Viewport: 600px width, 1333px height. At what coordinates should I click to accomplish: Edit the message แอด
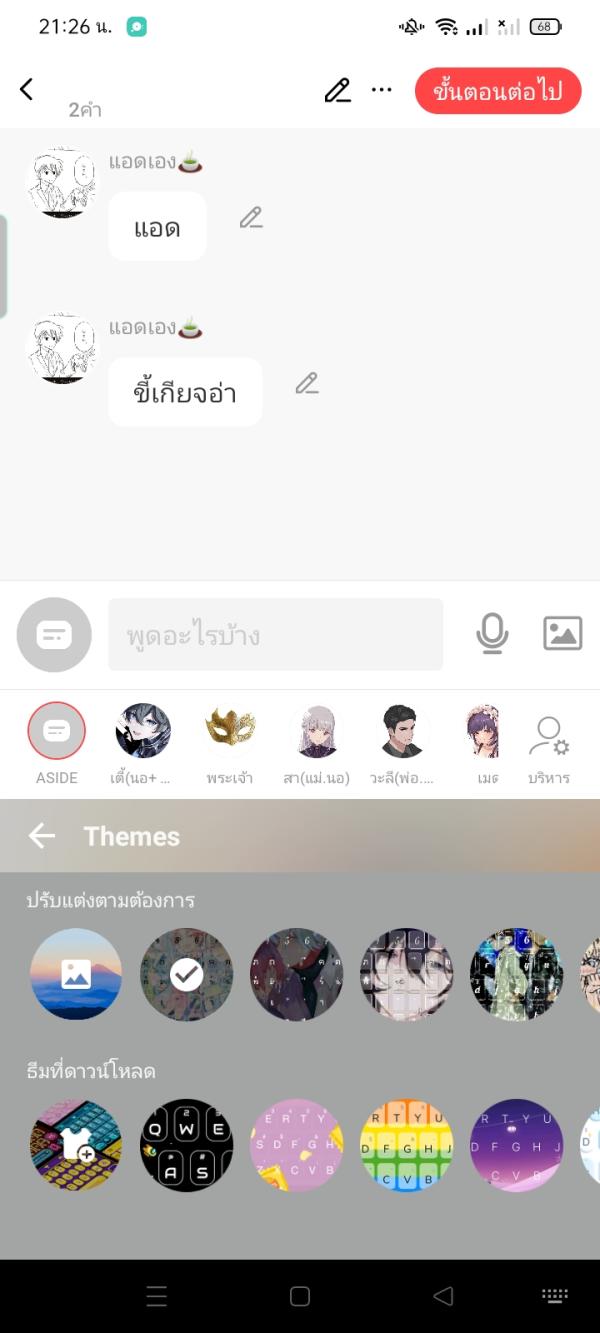tap(251, 218)
